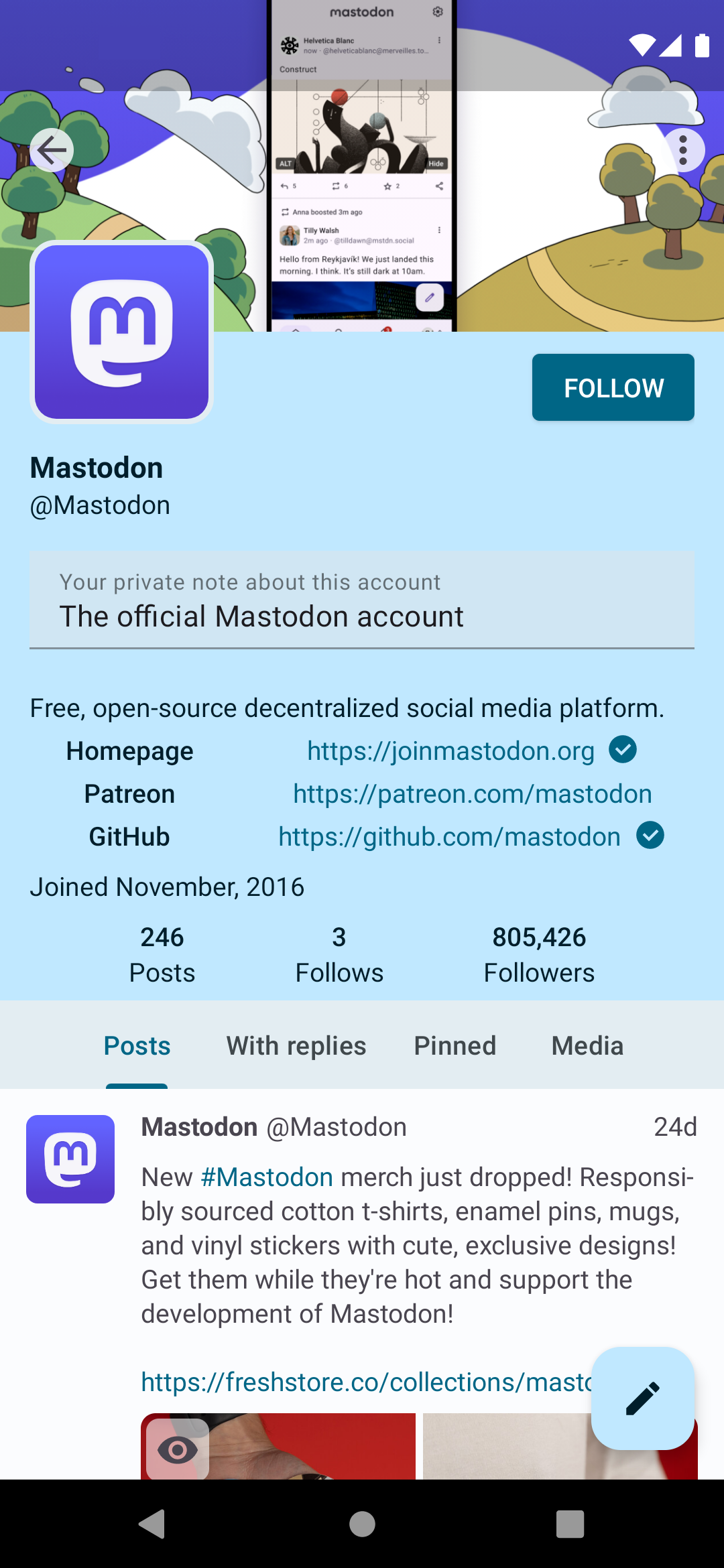Switch to the Media tab
The height and width of the screenshot is (1568, 724).
click(x=587, y=1045)
